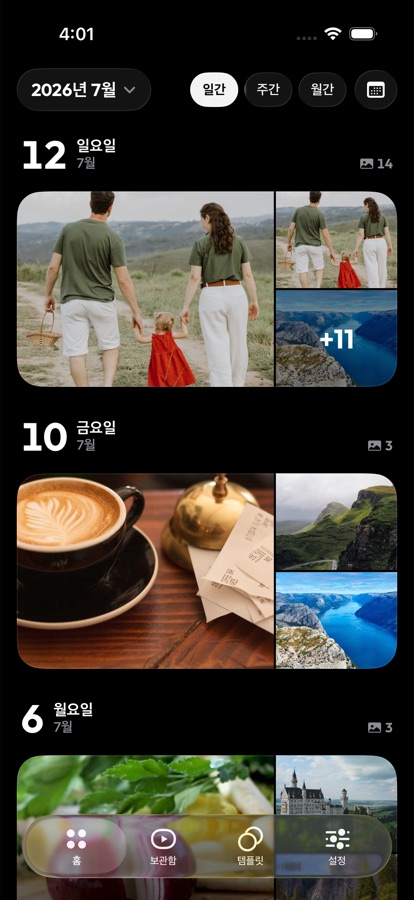The height and width of the screenshot is (900, 414).
Task: Open the large family walk photo from the 12th
Action: point(145,289)
